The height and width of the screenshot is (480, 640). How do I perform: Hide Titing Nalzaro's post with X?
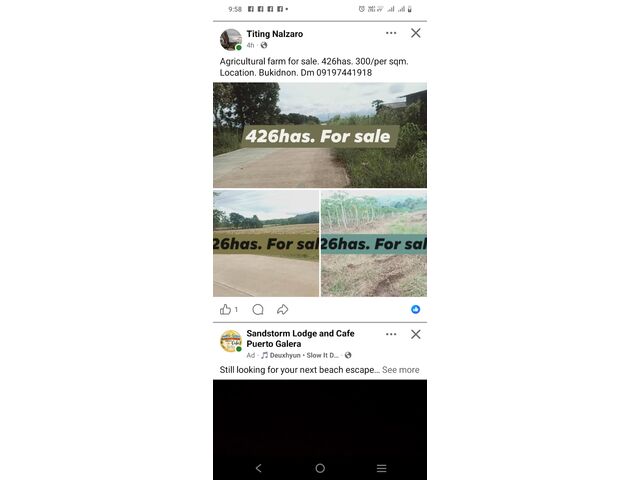tap(416, 33)
